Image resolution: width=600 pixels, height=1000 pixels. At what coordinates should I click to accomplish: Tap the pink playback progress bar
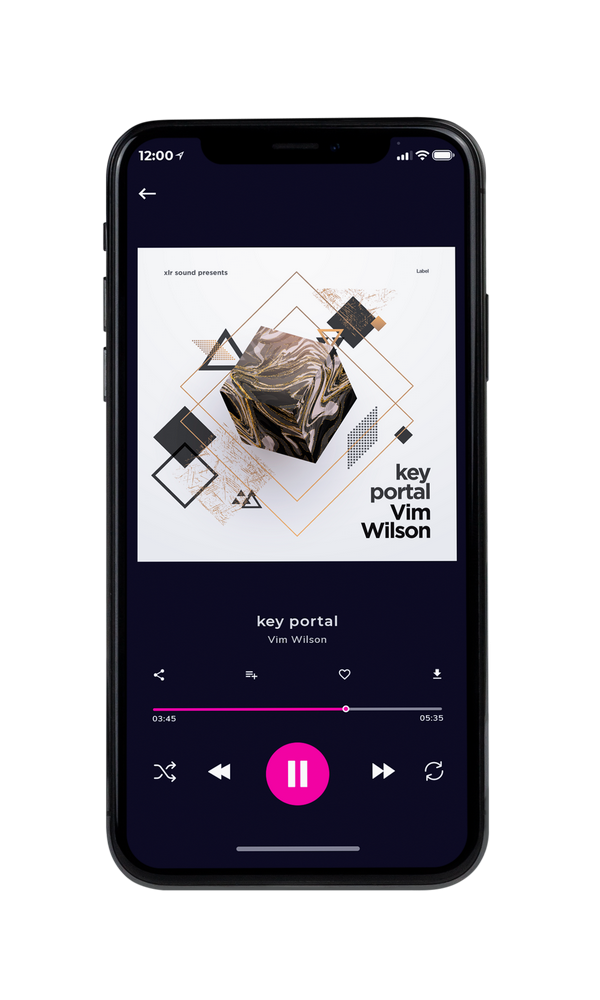click(x=297, y=709)
